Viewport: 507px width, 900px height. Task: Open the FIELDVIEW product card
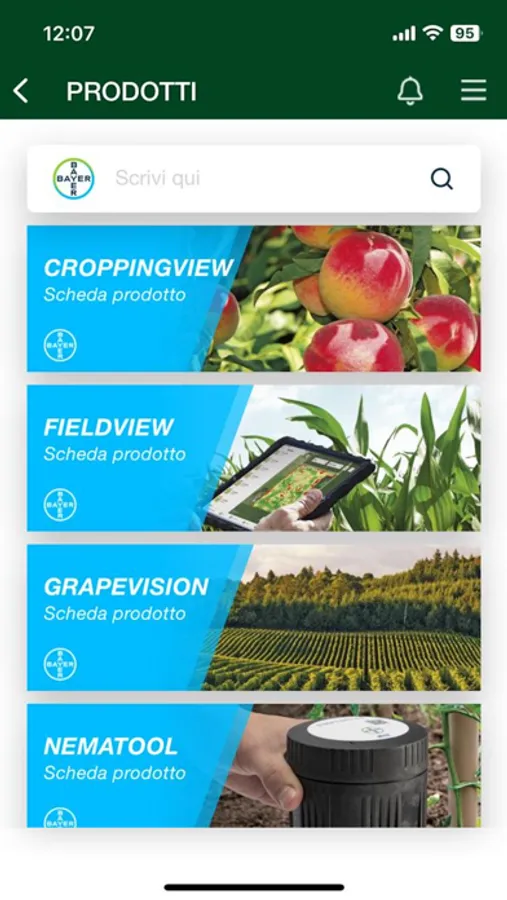pyautogui.click(x=254, y=458)
